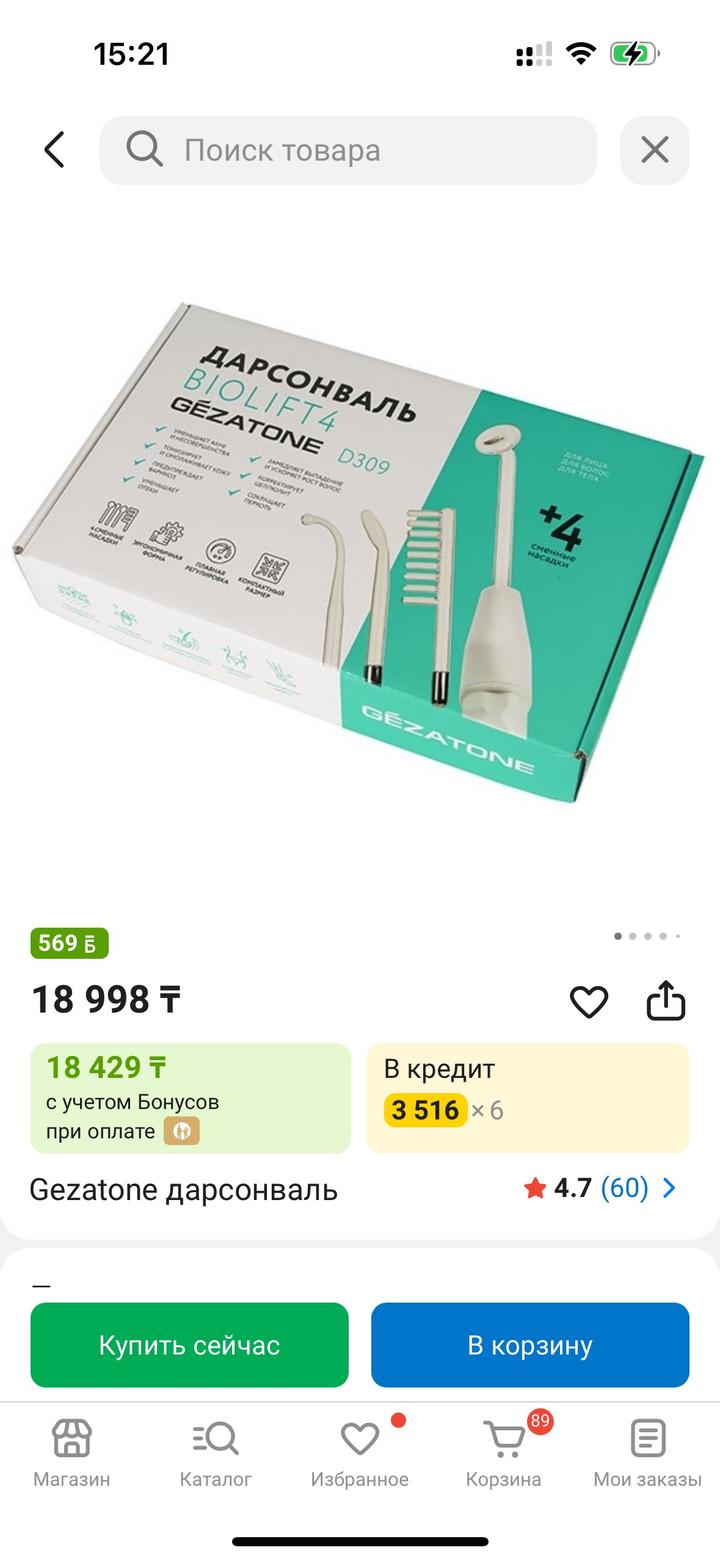
Task: Add item with В корзину button
Action: click(x=530, y=1345)
